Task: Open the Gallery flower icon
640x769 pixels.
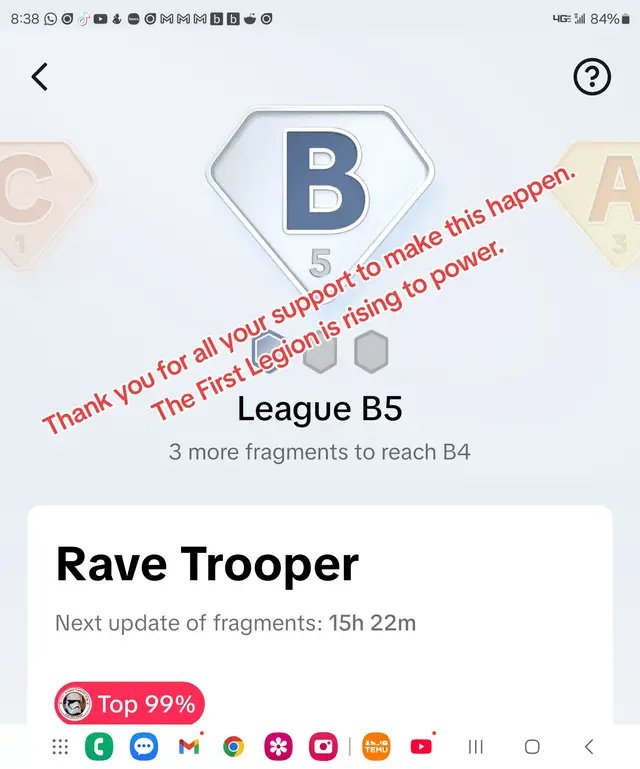Action: coord(278,746)
